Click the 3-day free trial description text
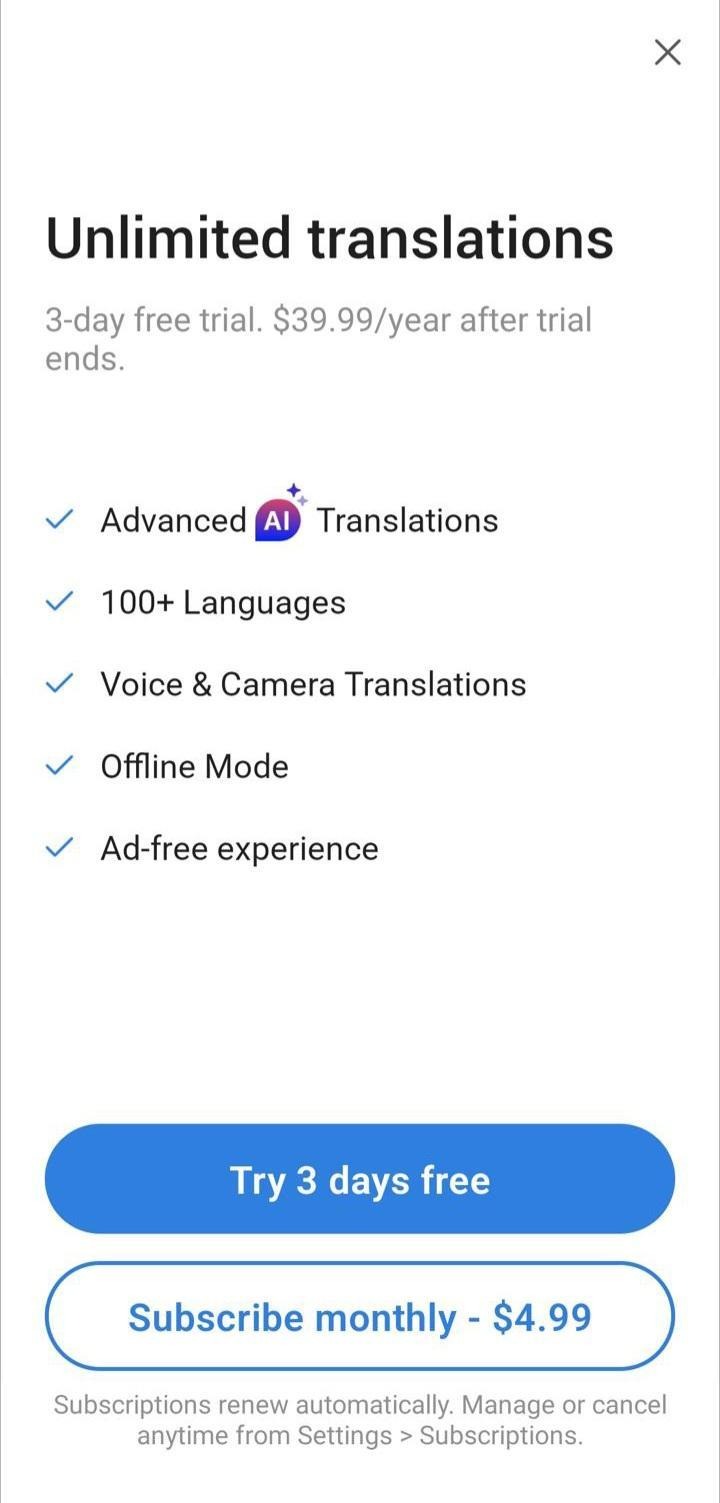This screenshot has width=720, height=1503. pos(320,335)
